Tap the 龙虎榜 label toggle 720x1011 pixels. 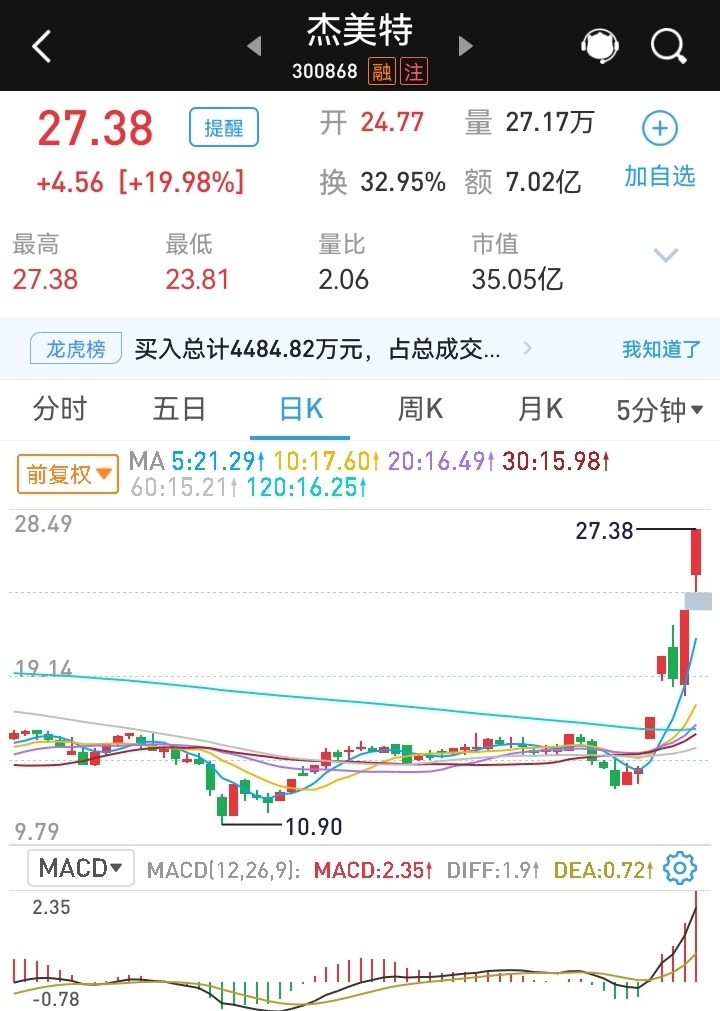(75, 347)
